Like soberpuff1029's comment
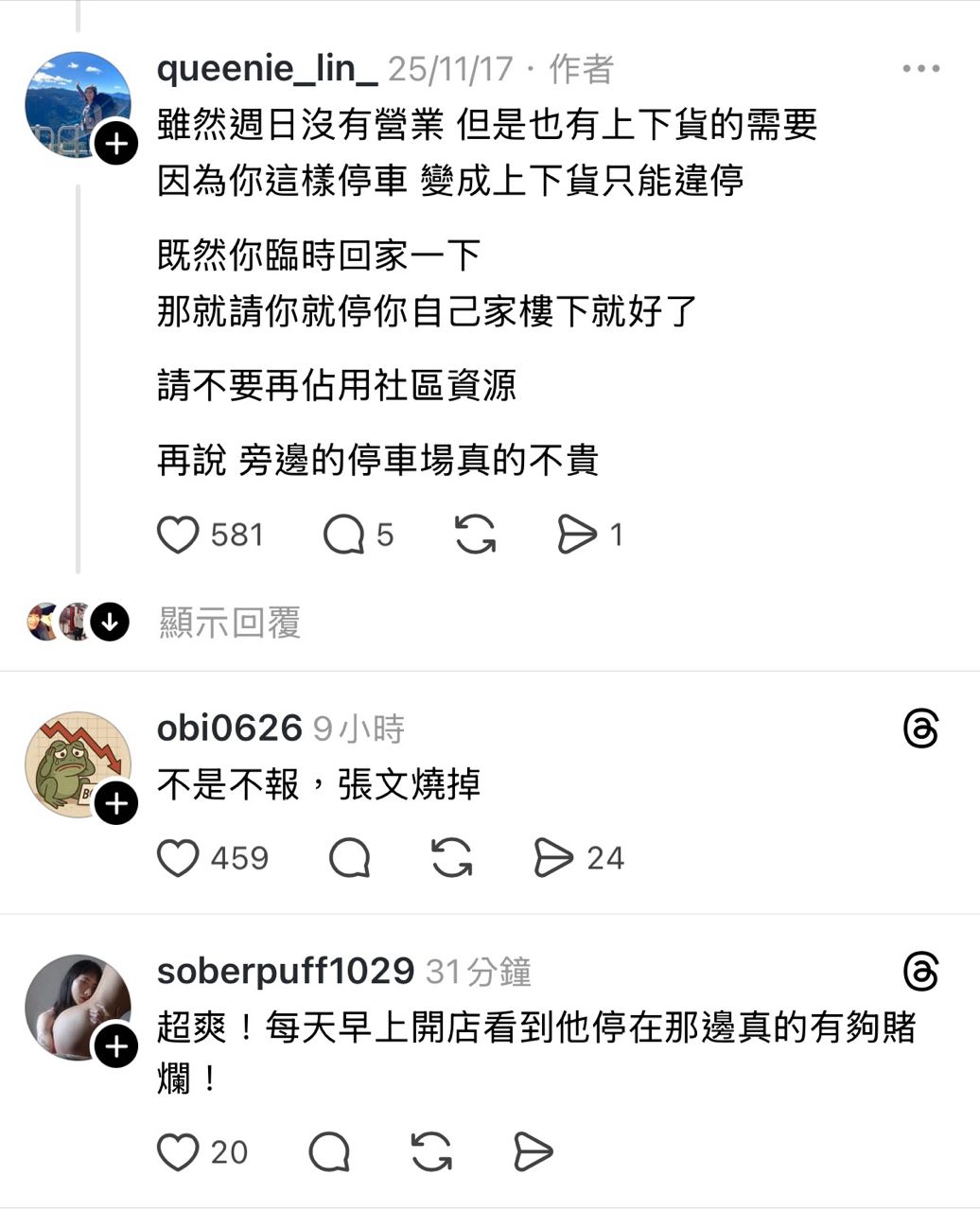Viewport: 980px width, 1211px height. pyautogui.click(x=178, y=1152)
